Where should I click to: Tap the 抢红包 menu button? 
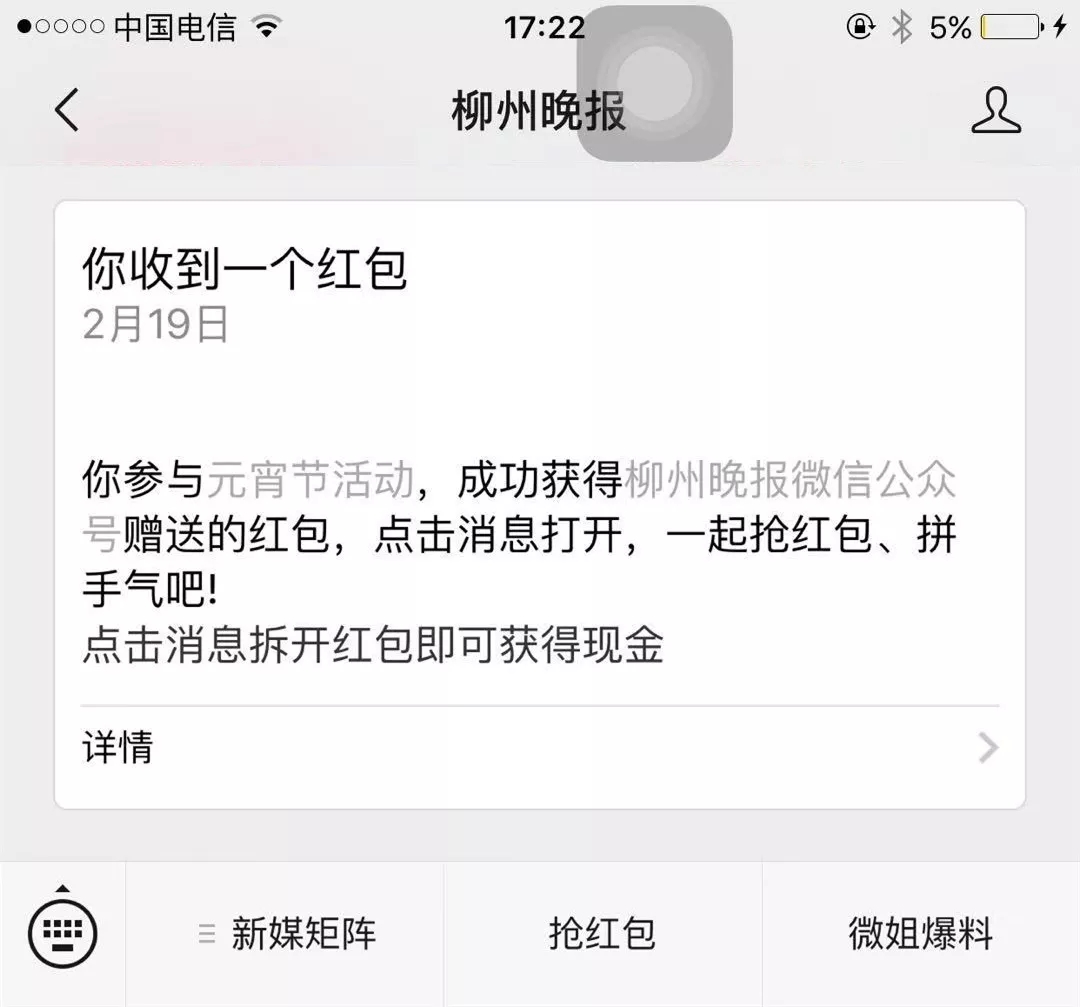coord(602,934)
